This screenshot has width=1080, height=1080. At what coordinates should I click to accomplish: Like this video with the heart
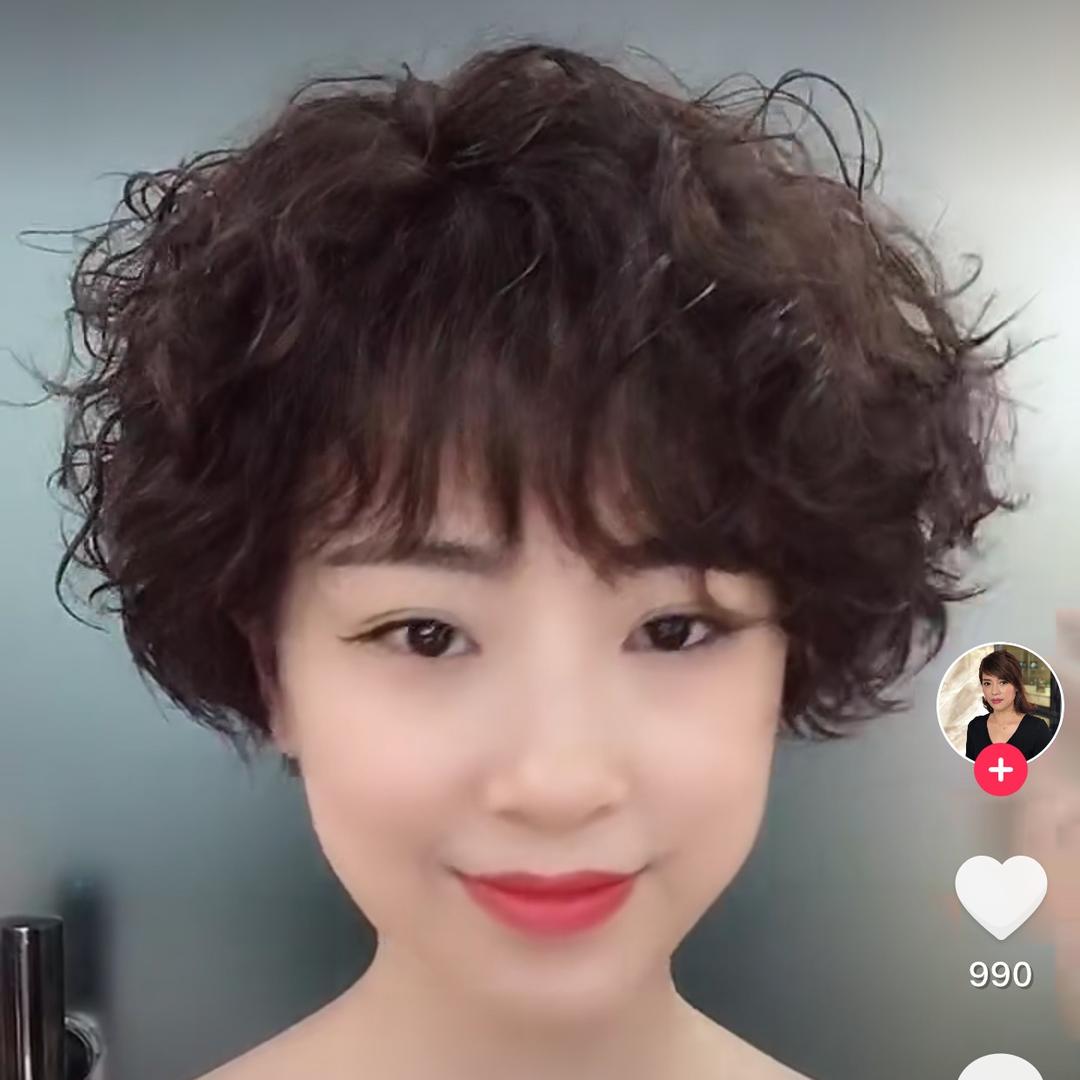point(1000,896)
